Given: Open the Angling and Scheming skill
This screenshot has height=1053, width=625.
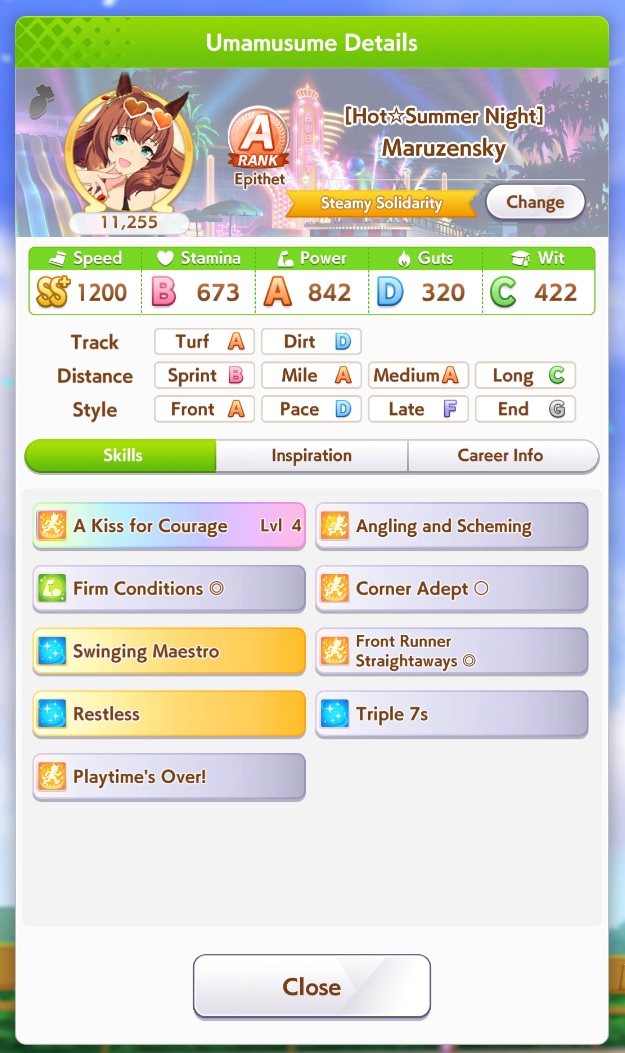Looking at the screenshot, I should pyautogui.click(x=451, y=526).
